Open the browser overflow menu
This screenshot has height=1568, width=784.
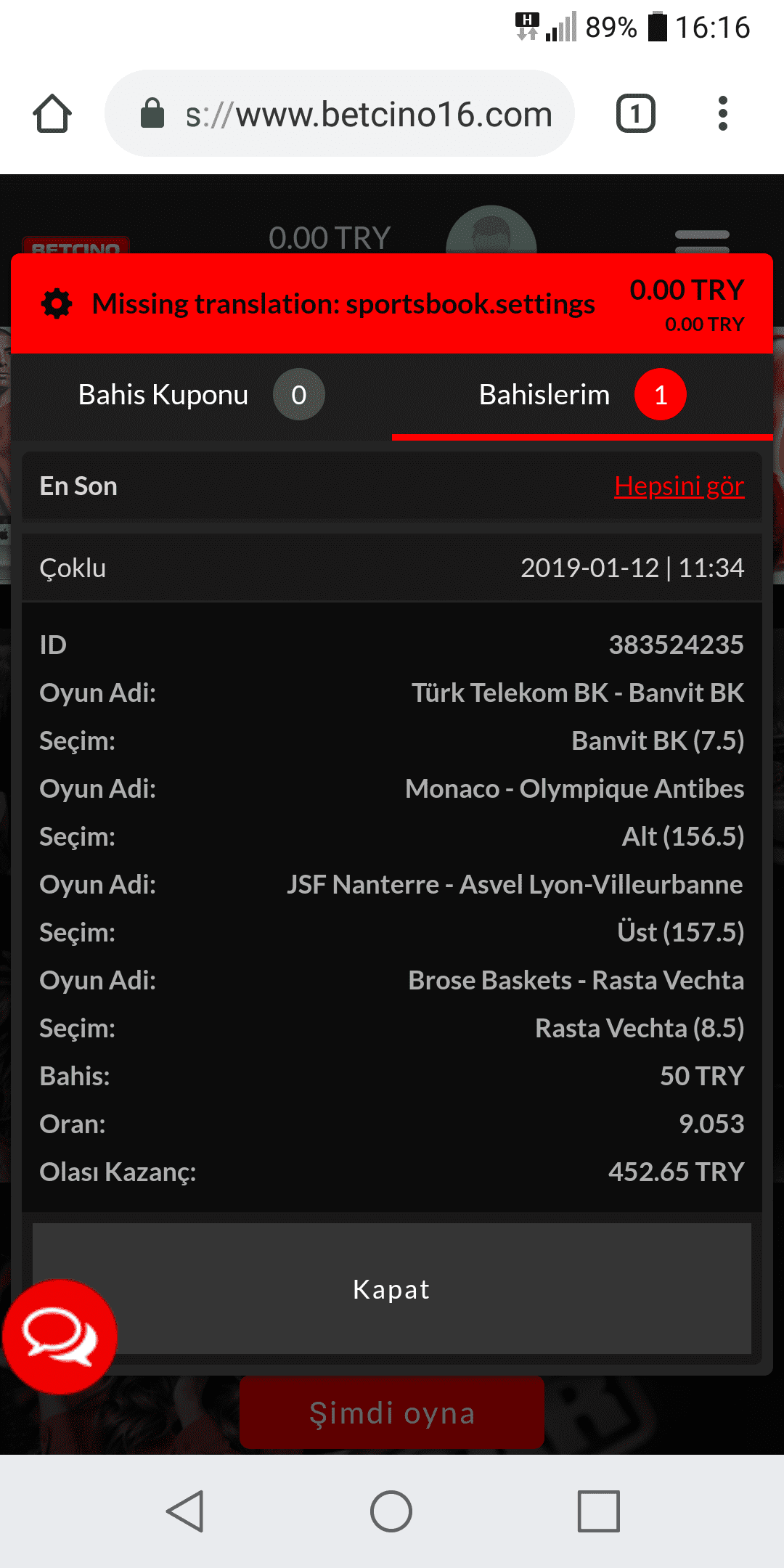pyautogui.click(x=722, y=113)
